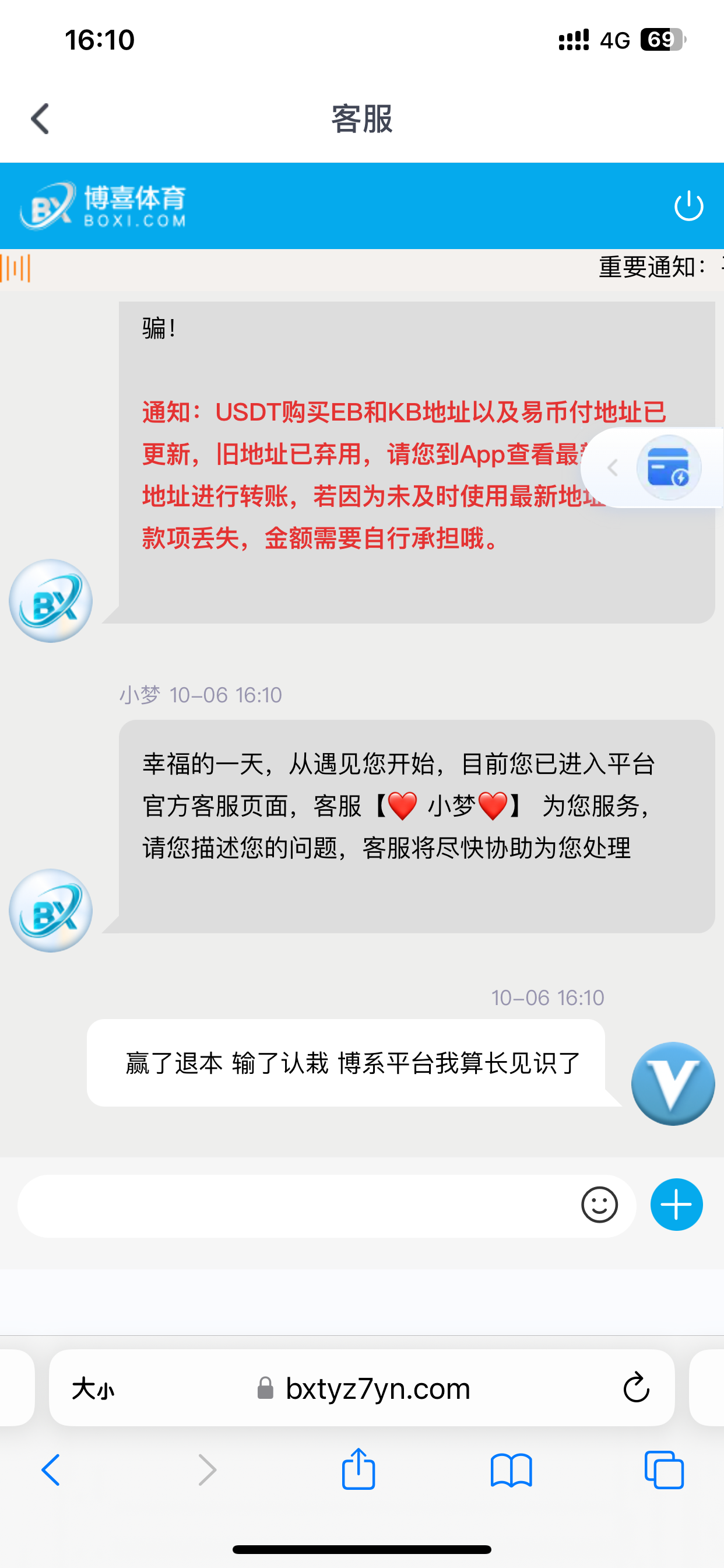The image size is (724, 1568).
Task: Tap the message input field
Action: 304,1205
